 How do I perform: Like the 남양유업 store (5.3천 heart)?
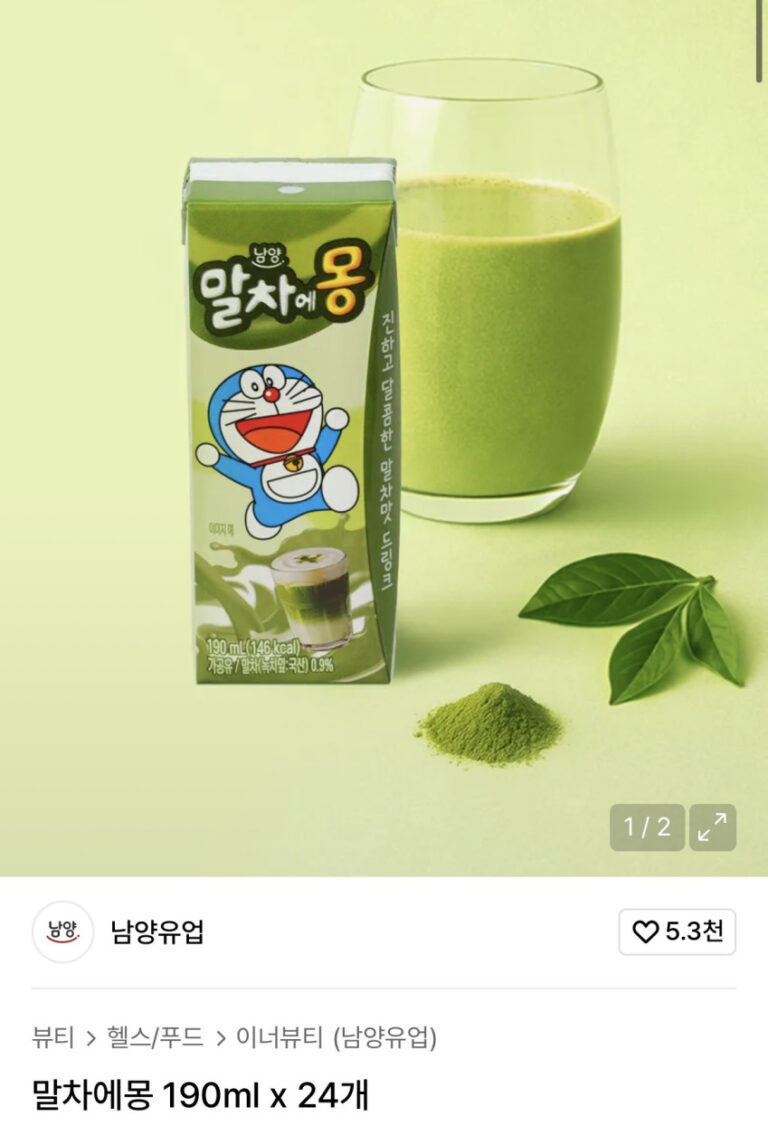[x=677, y=932]
